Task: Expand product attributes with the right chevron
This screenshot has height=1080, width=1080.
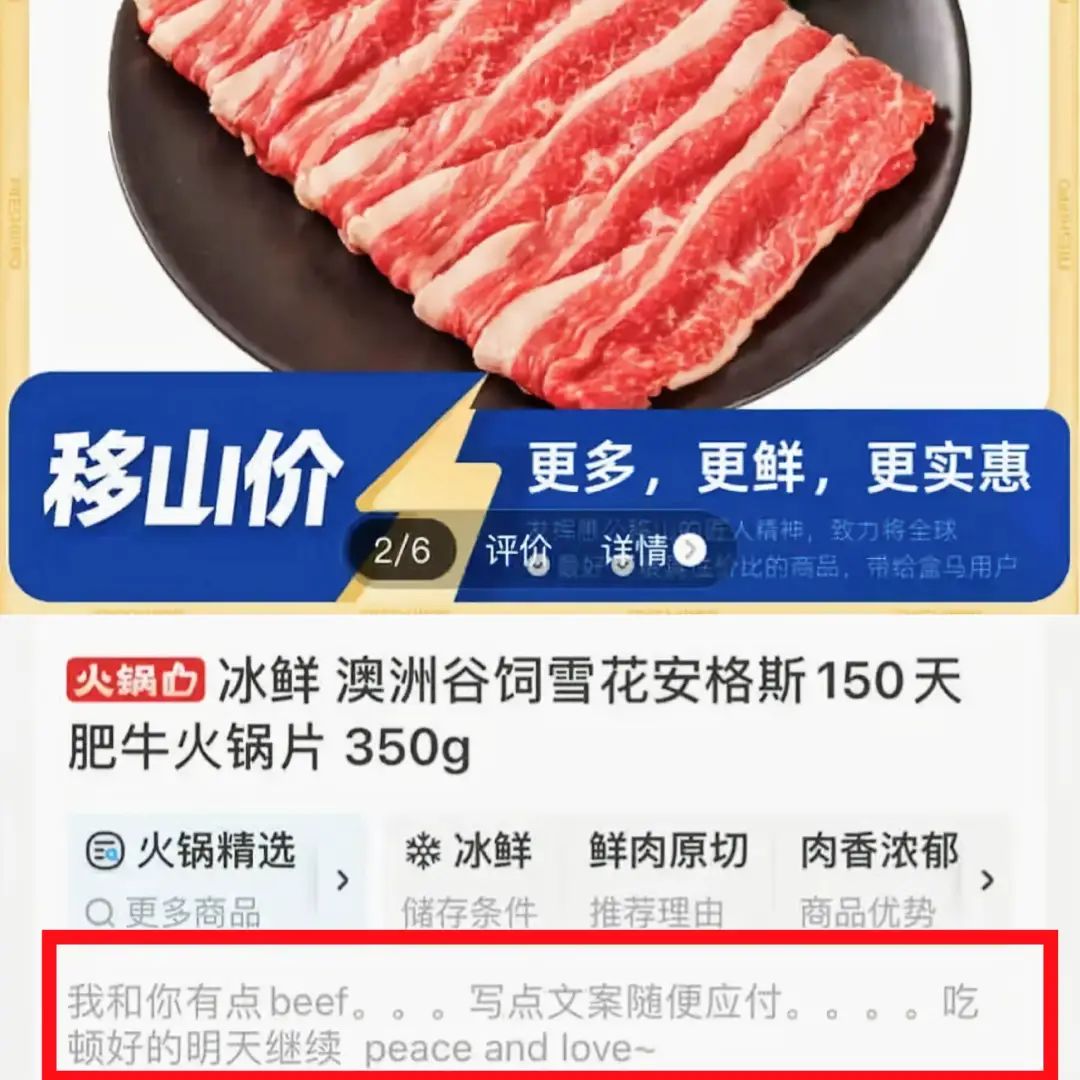Action: 987,879
